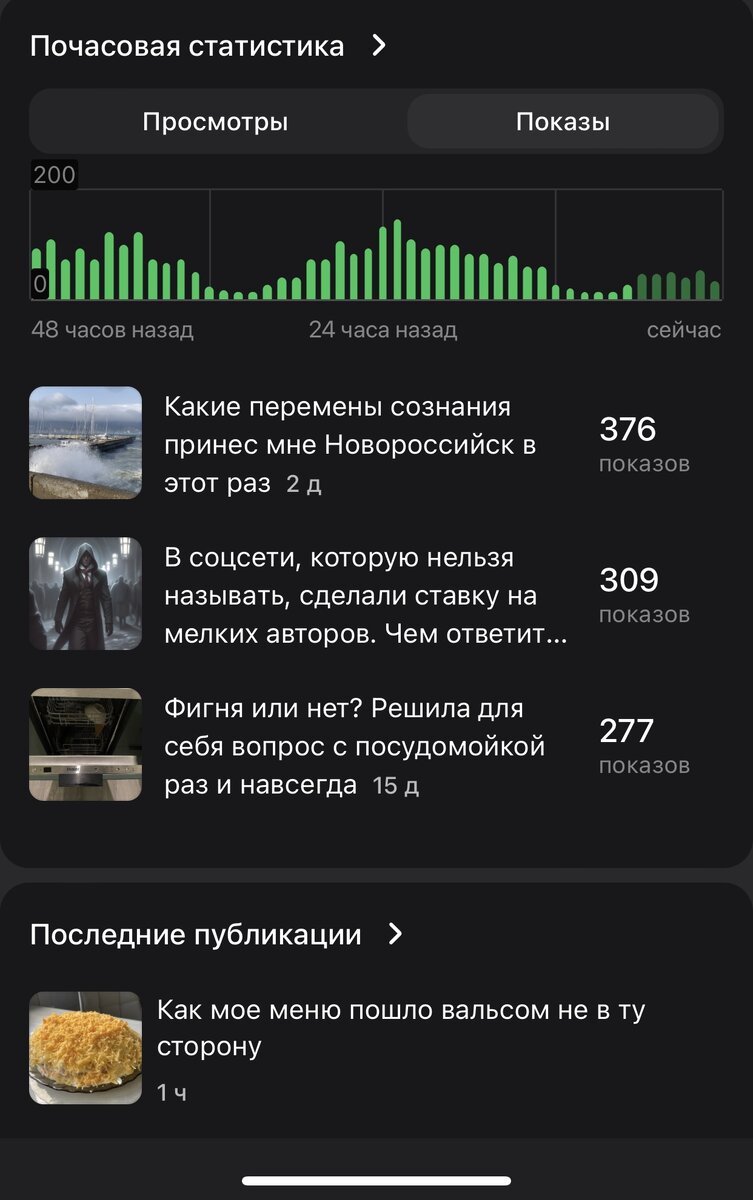This screenshot has width=753, height=1200.
Task: Open the hourly statistics details via its chevron
Action: point(381,45)
